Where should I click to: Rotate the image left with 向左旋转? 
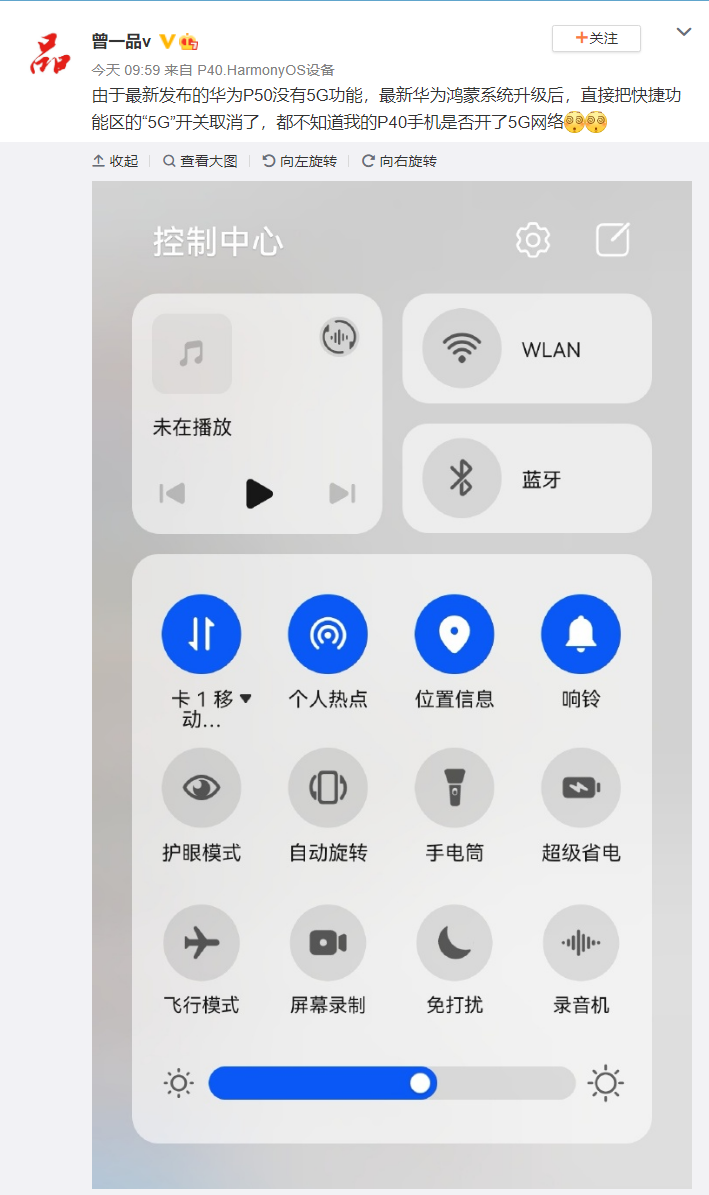pos(300,161)
